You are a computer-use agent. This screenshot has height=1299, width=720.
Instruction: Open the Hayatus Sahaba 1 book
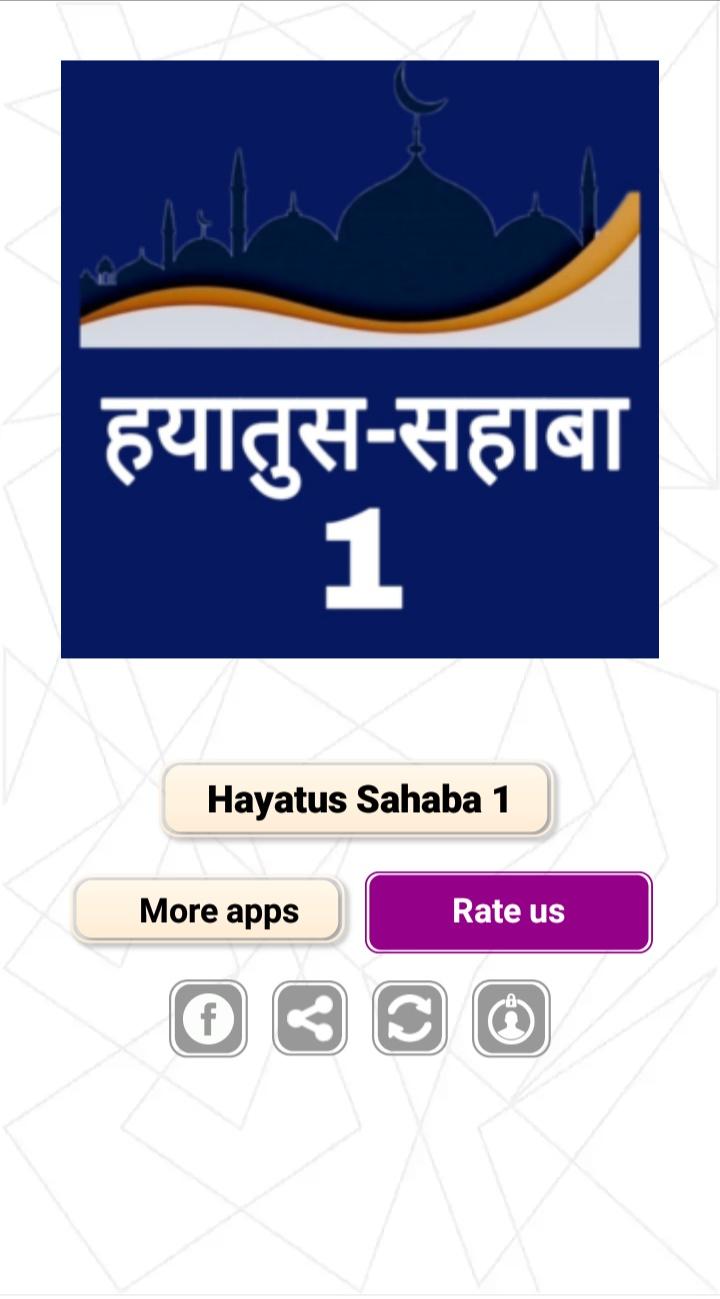tap(356, 799)
